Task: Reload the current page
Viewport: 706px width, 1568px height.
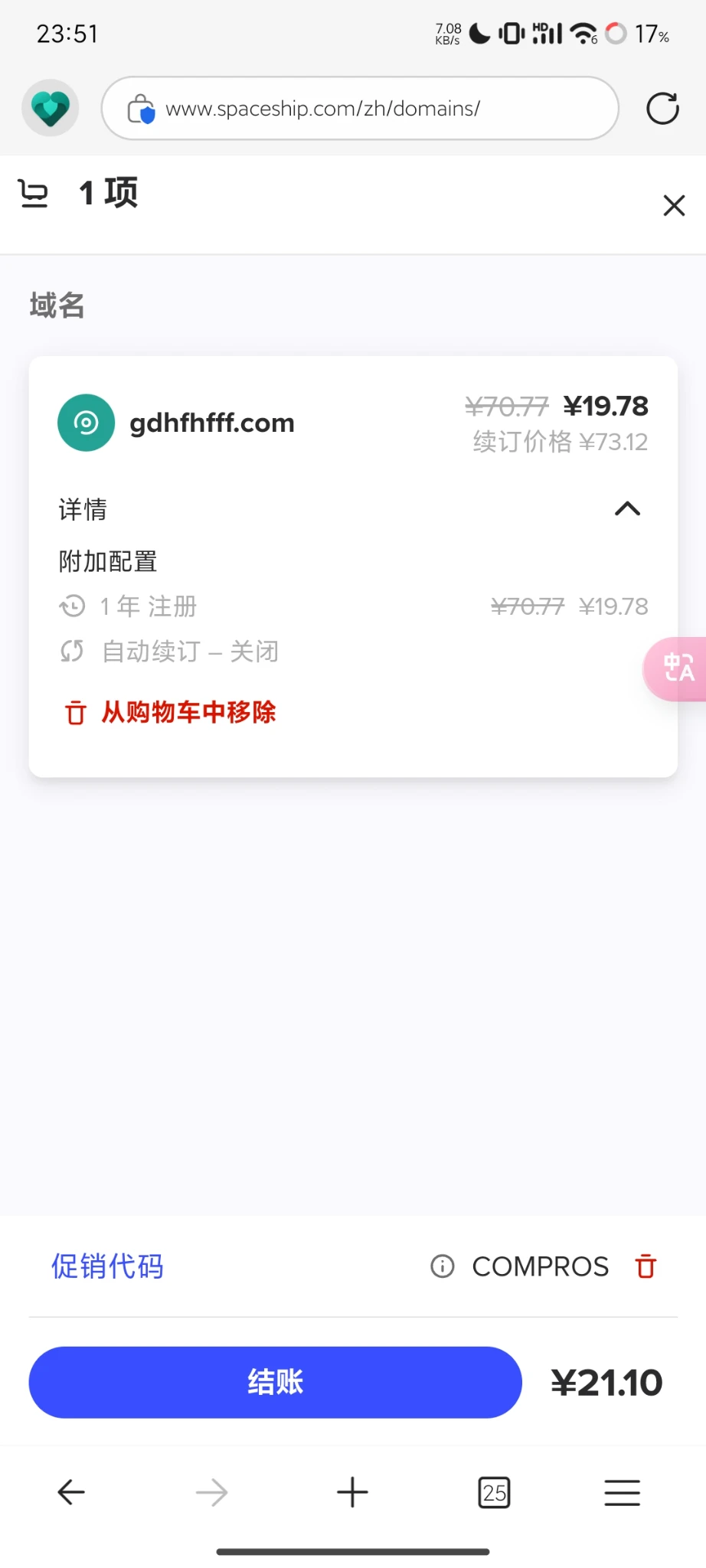Action: click(662, 108)
